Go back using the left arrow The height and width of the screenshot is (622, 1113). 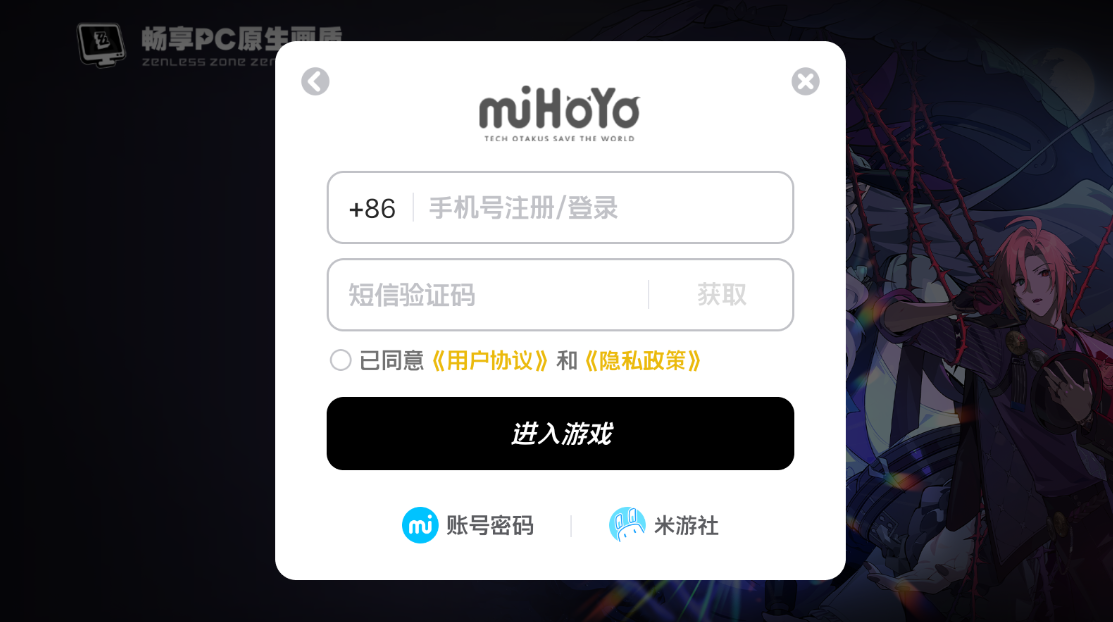315,81
